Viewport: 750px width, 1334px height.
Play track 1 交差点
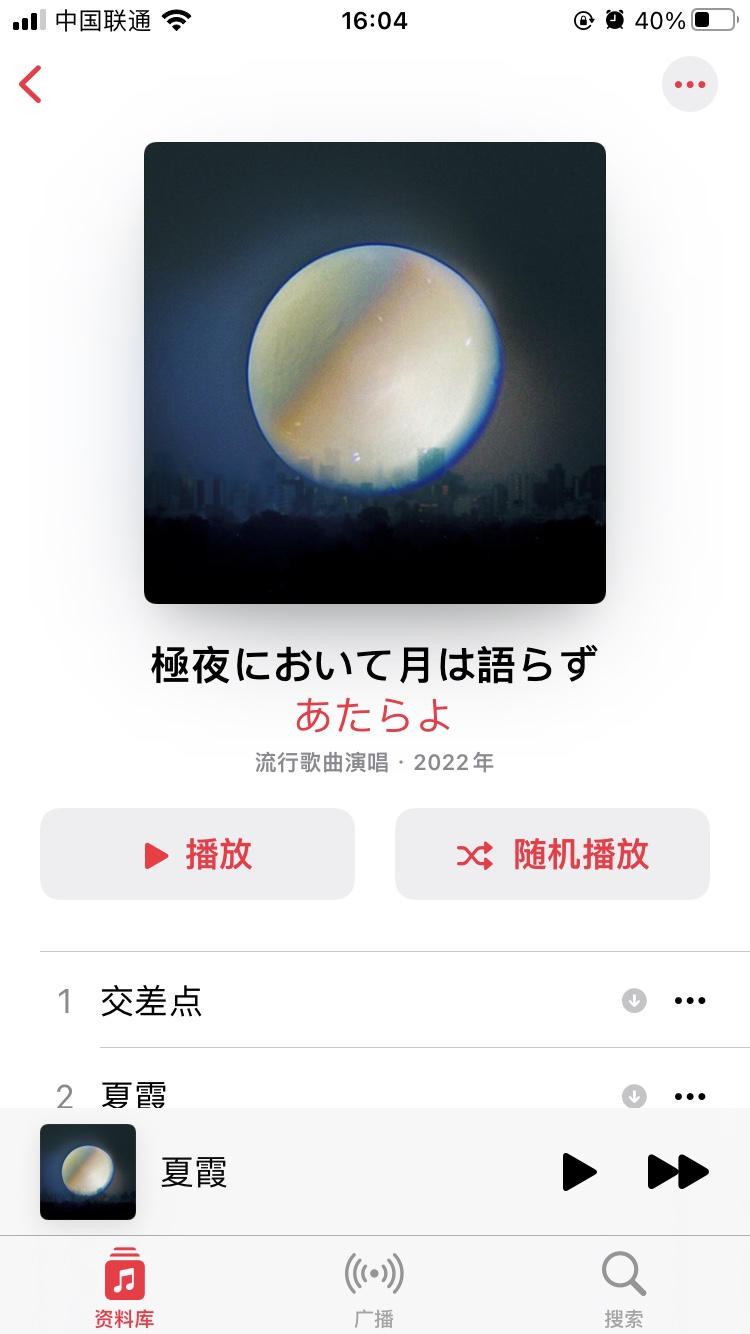pyautogui.click(x=300, y=1001)
